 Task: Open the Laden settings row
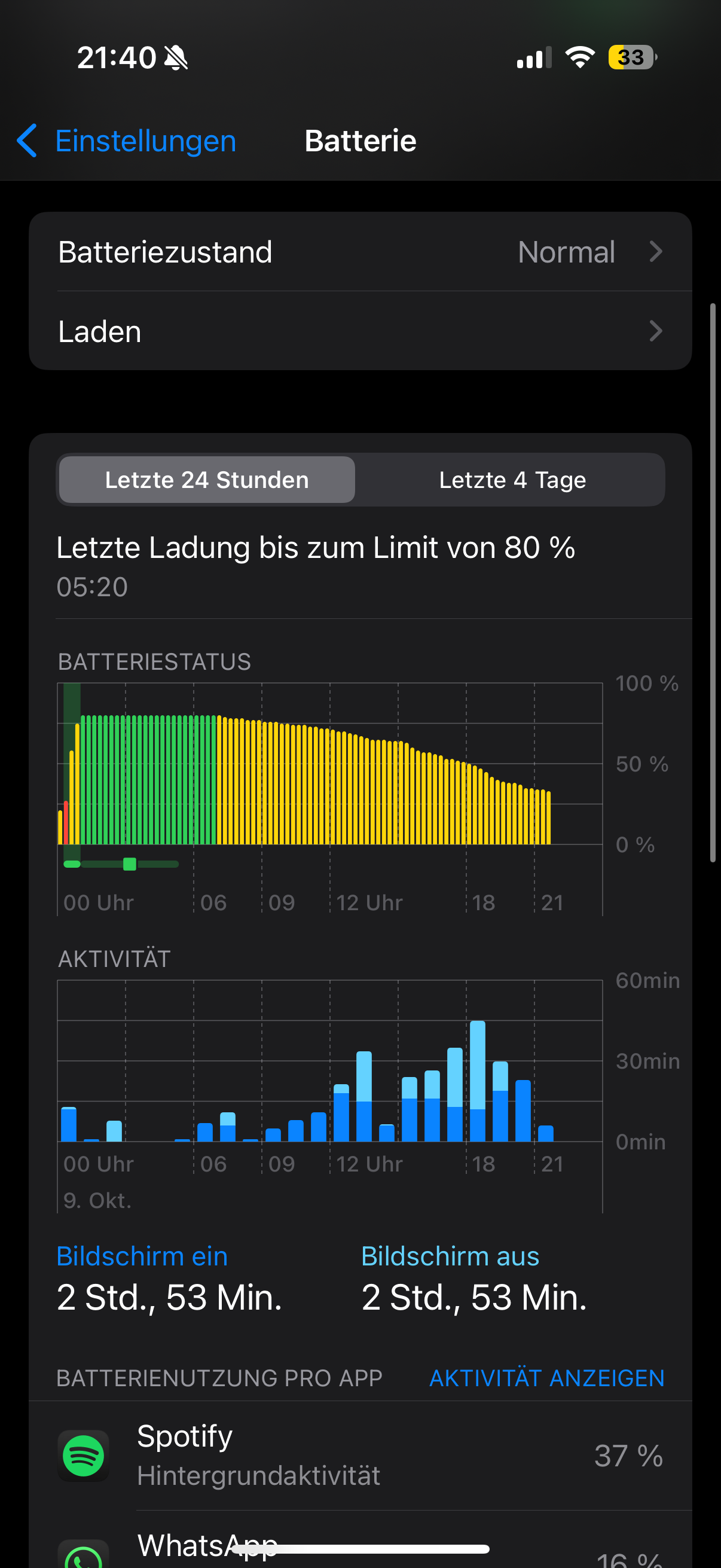360,332
